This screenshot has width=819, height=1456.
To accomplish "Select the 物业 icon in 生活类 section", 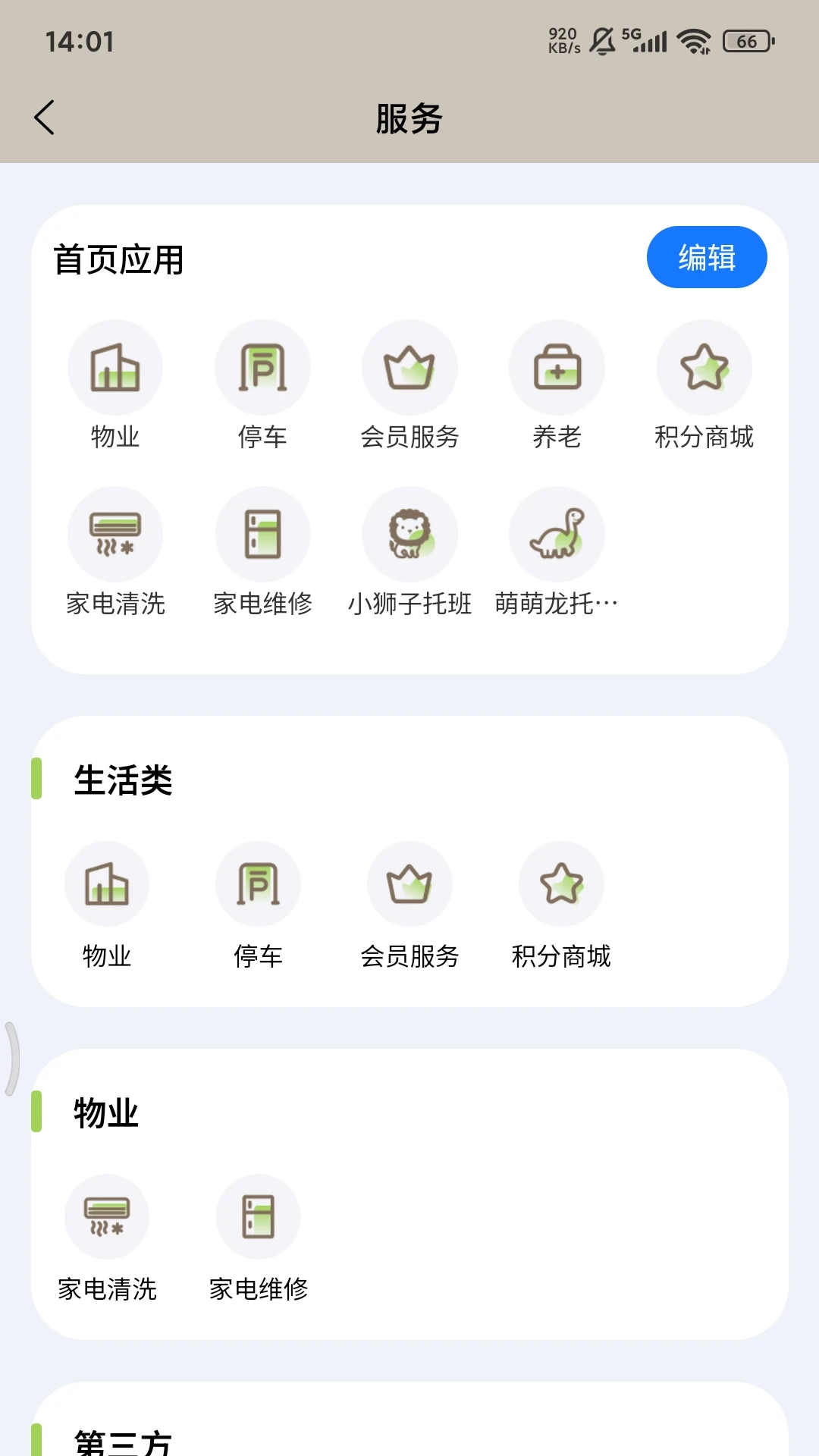I will [106, 883].
